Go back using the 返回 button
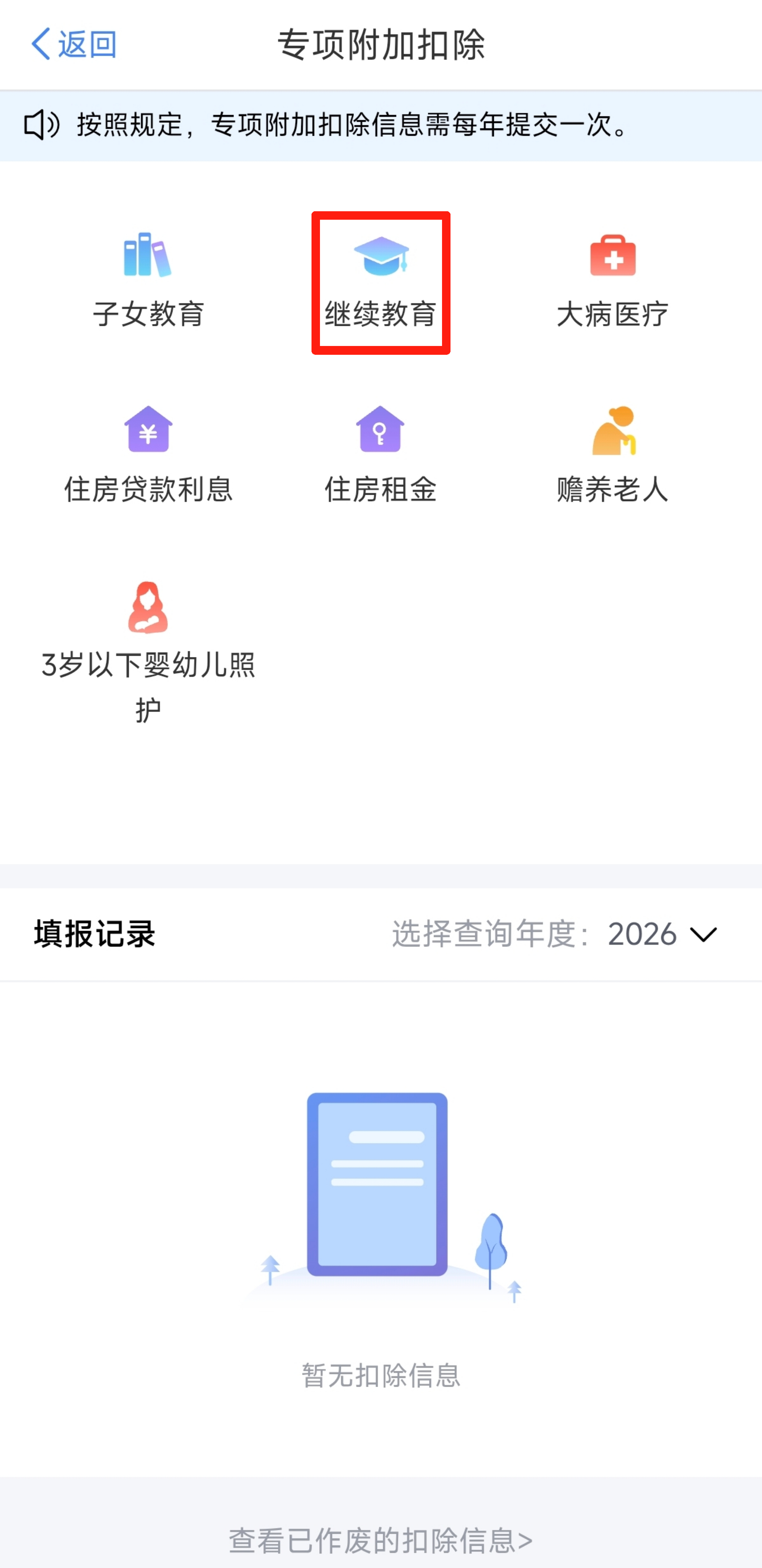Viewport: 762px width, 1568px height. pyautogui.click(x=74, y=44)
